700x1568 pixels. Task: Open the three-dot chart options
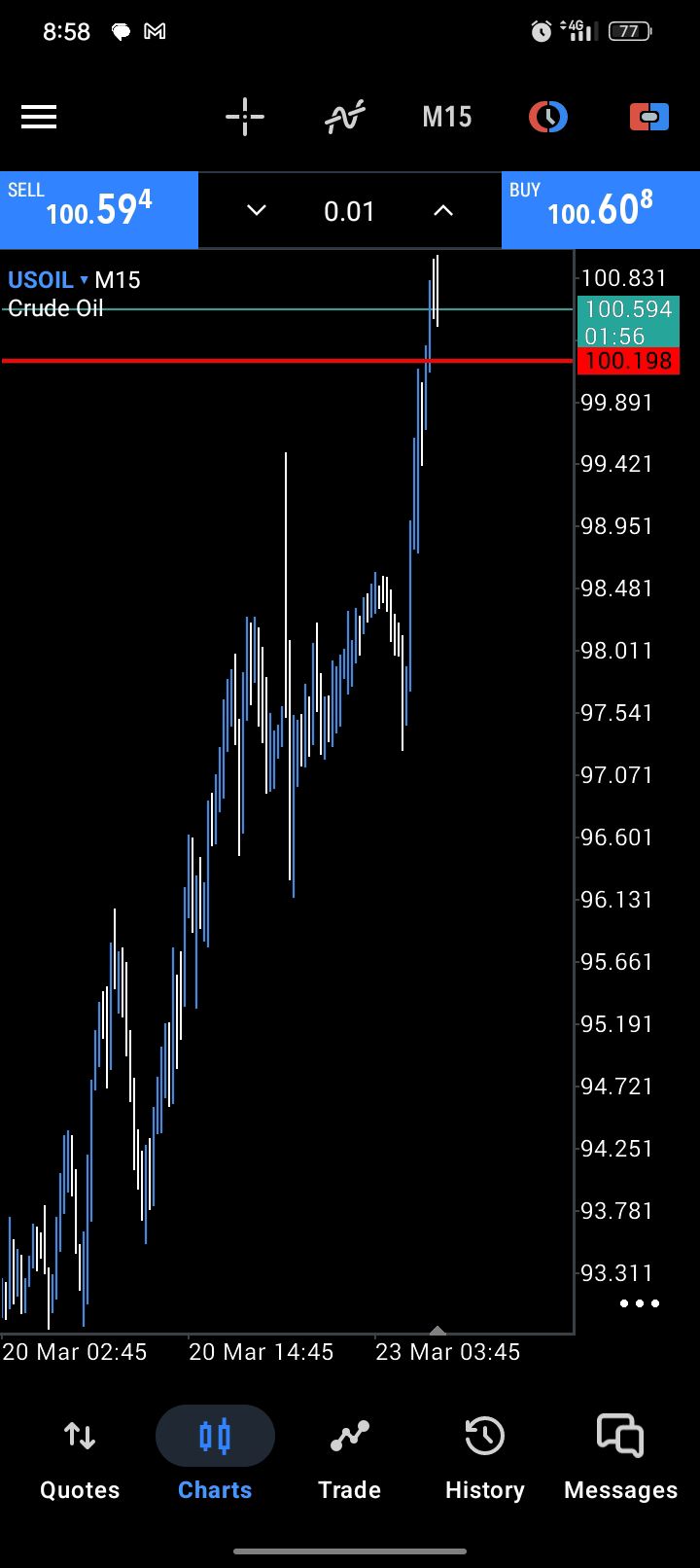point(639,1303)
